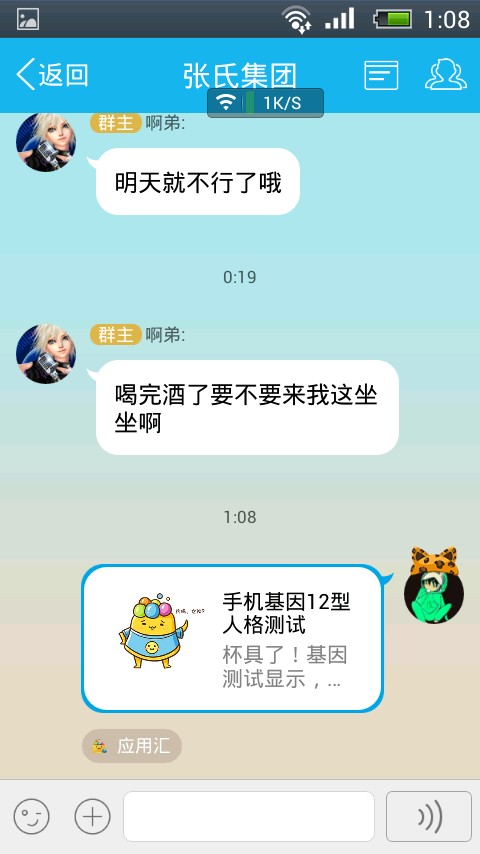Screen dimensions: 480x854
Task: Open the 手机基因12型人格测试 shared card
Action: [233, 638]
